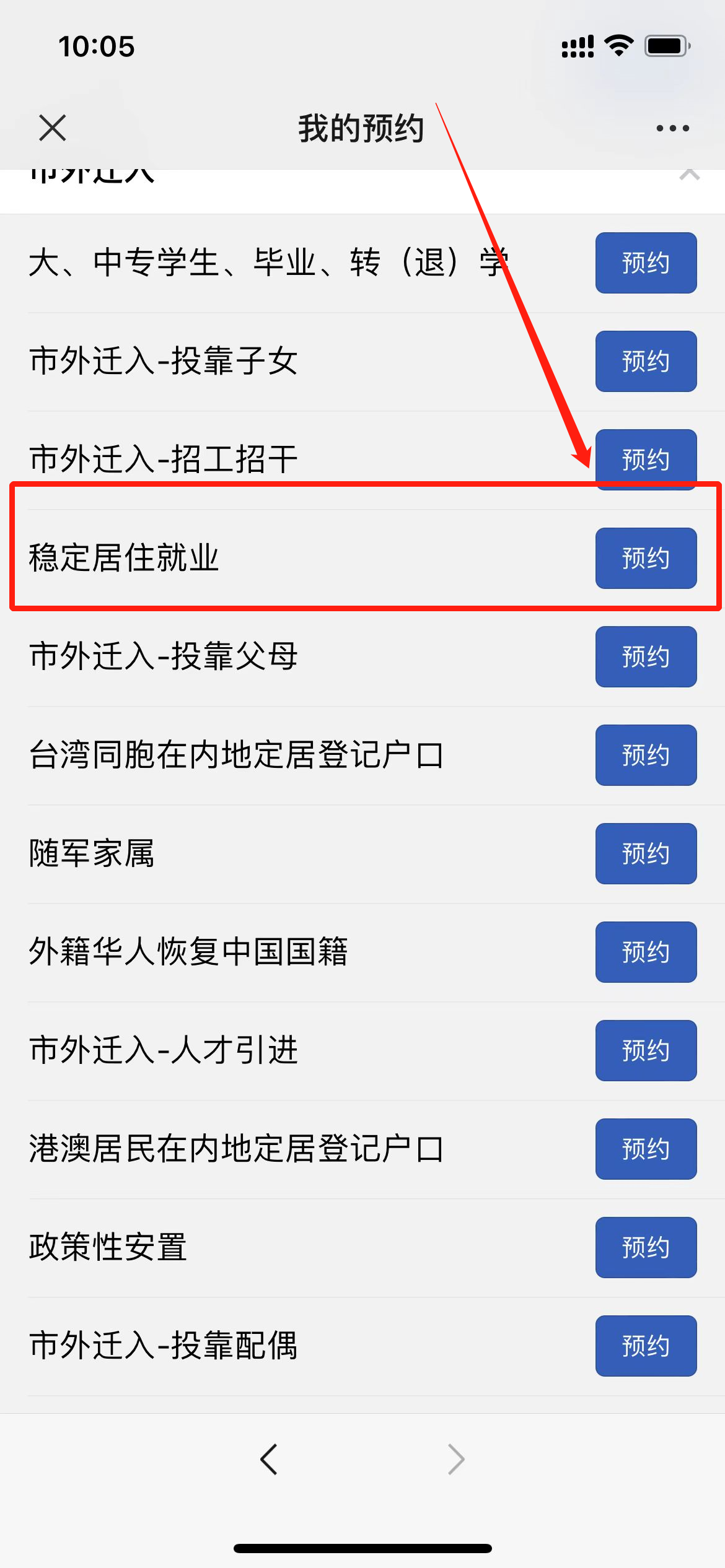Book 稳定居住就业 appointment

click(x=646, y=558)
